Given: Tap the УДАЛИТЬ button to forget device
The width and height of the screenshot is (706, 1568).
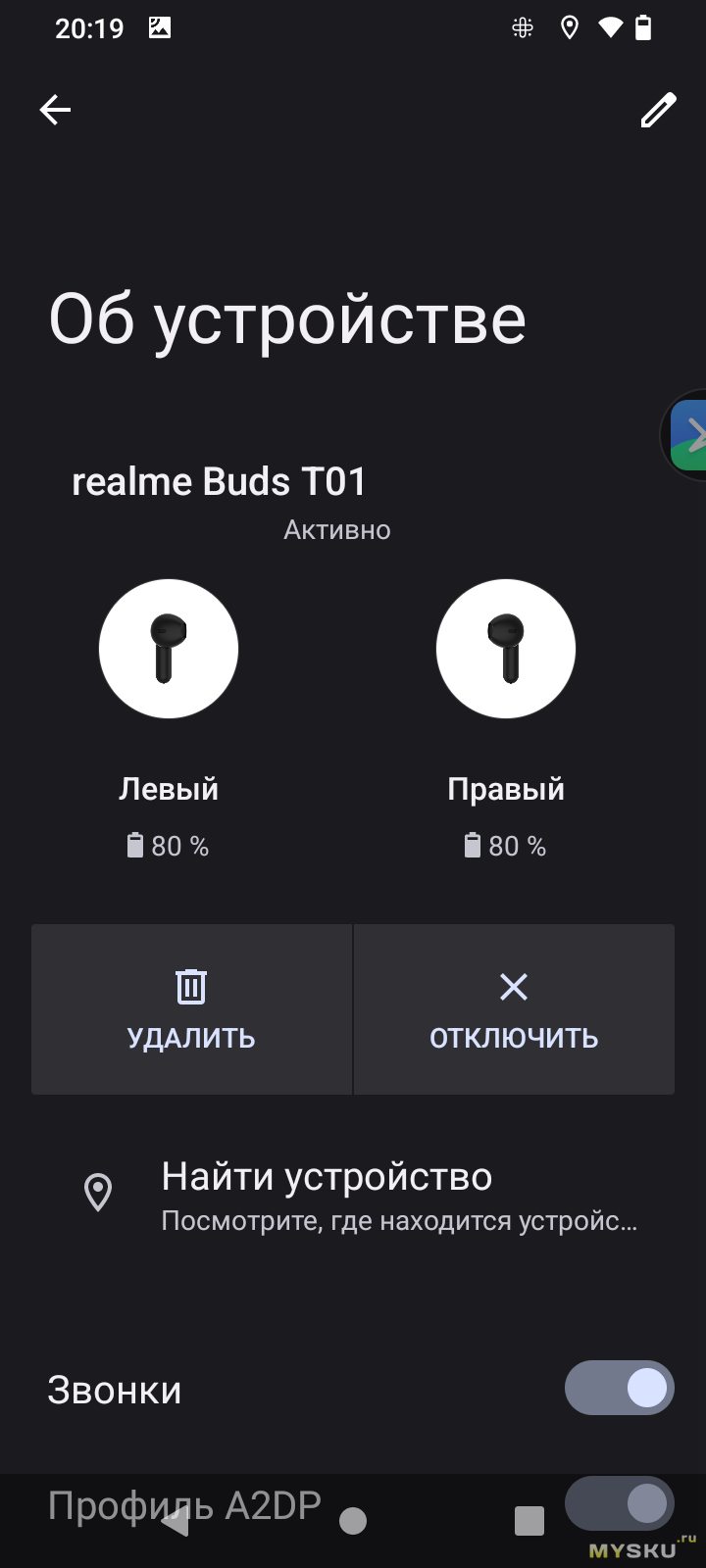Looking at the screenshot, I should coord(191,1009).
